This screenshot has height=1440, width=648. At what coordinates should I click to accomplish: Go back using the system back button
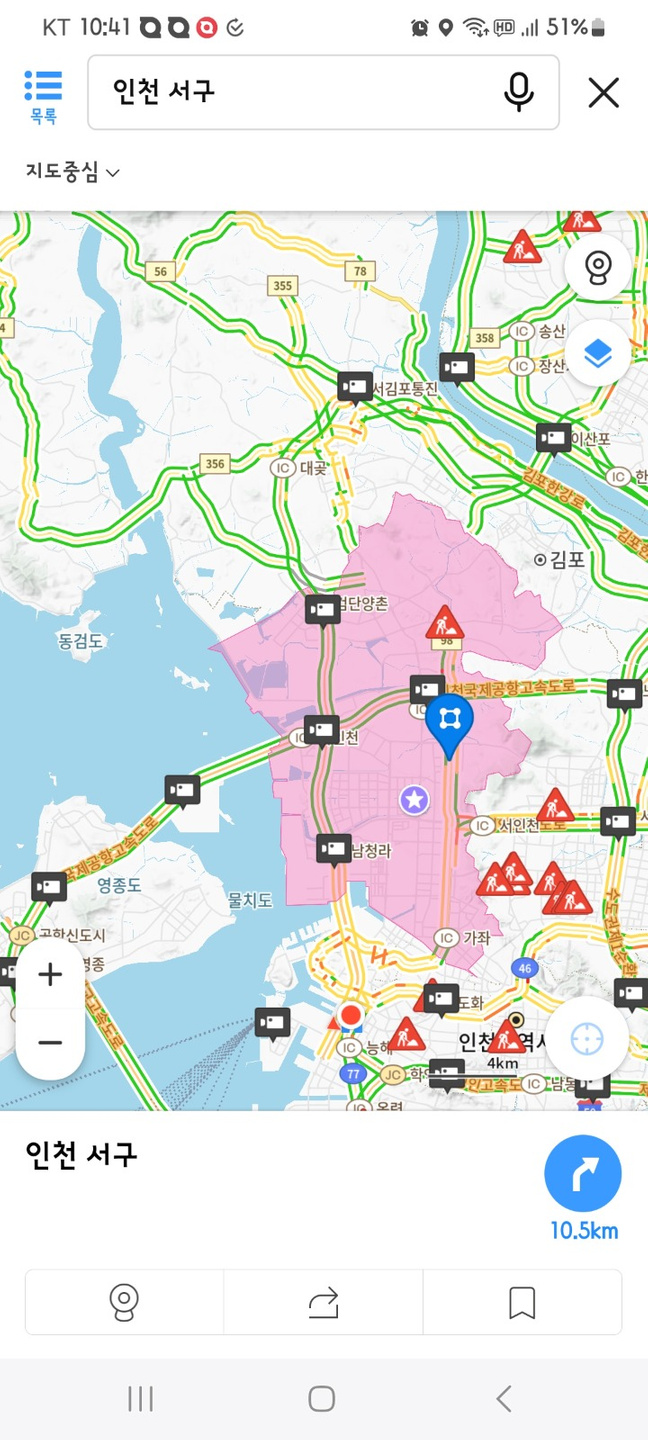[504, 1399]
